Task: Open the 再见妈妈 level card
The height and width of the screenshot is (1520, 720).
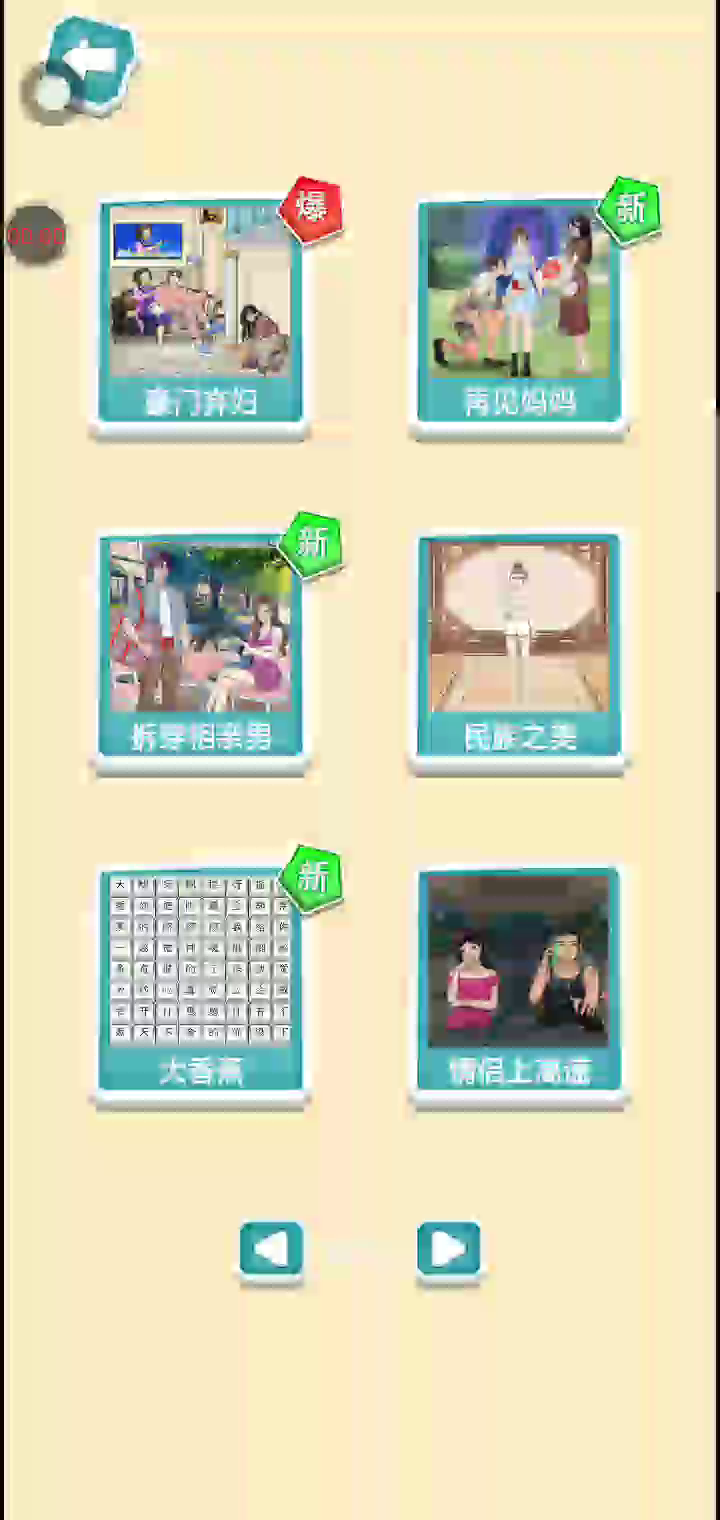Action: pyautogui.click(x=519, y=310)
